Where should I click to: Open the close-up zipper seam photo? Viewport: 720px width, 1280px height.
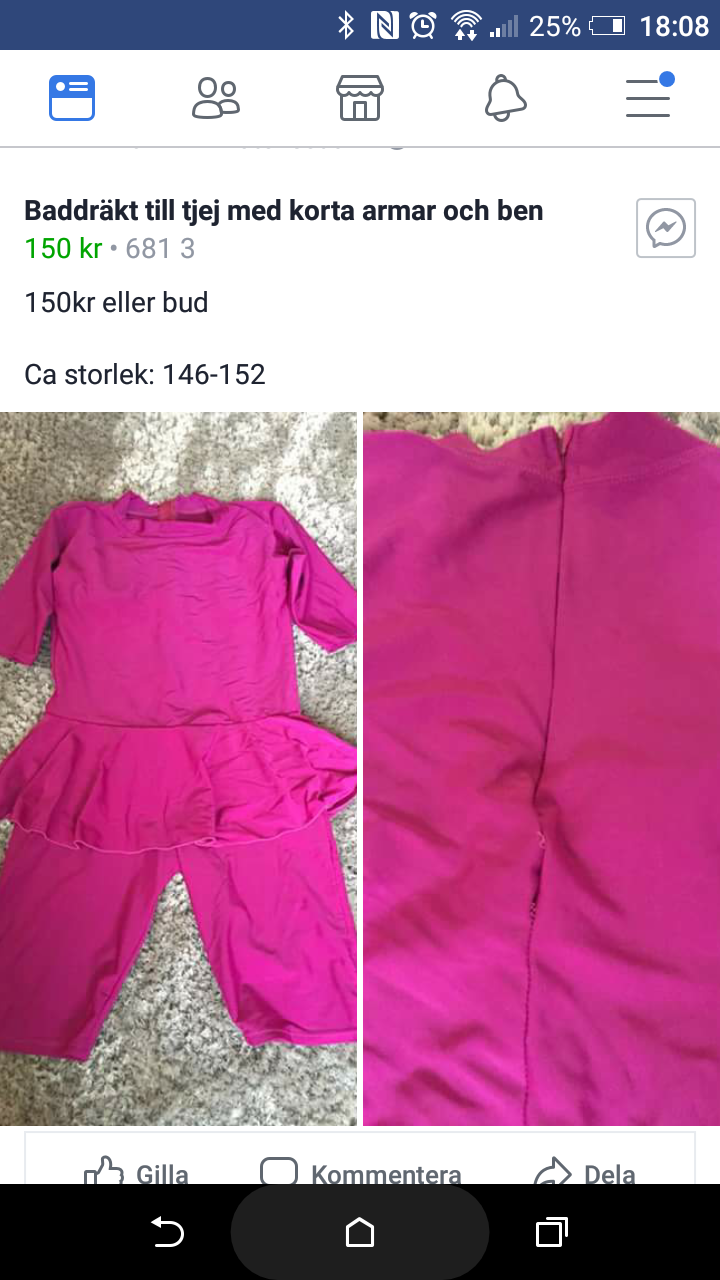pyautogui.click(x=541, y=768)
